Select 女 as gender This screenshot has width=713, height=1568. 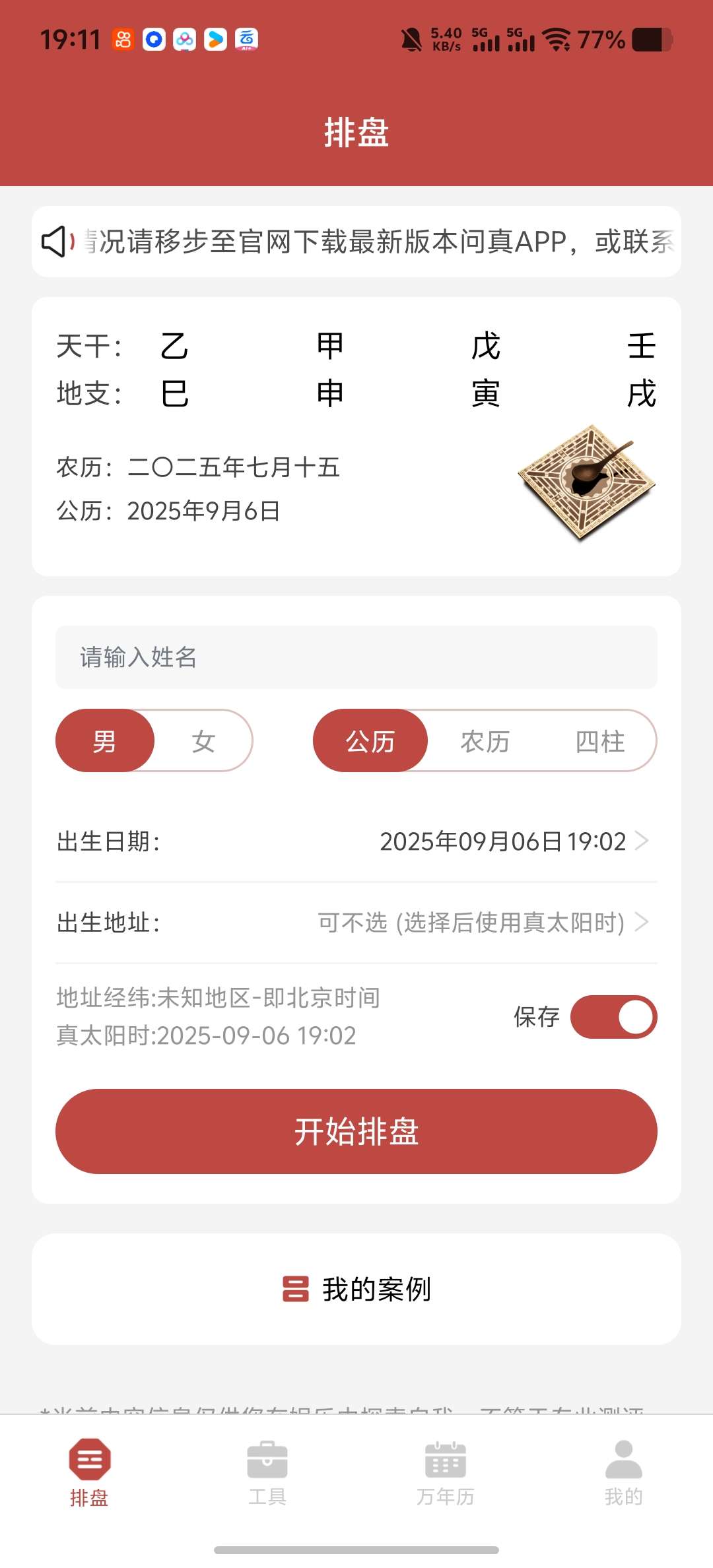[203, 741]
